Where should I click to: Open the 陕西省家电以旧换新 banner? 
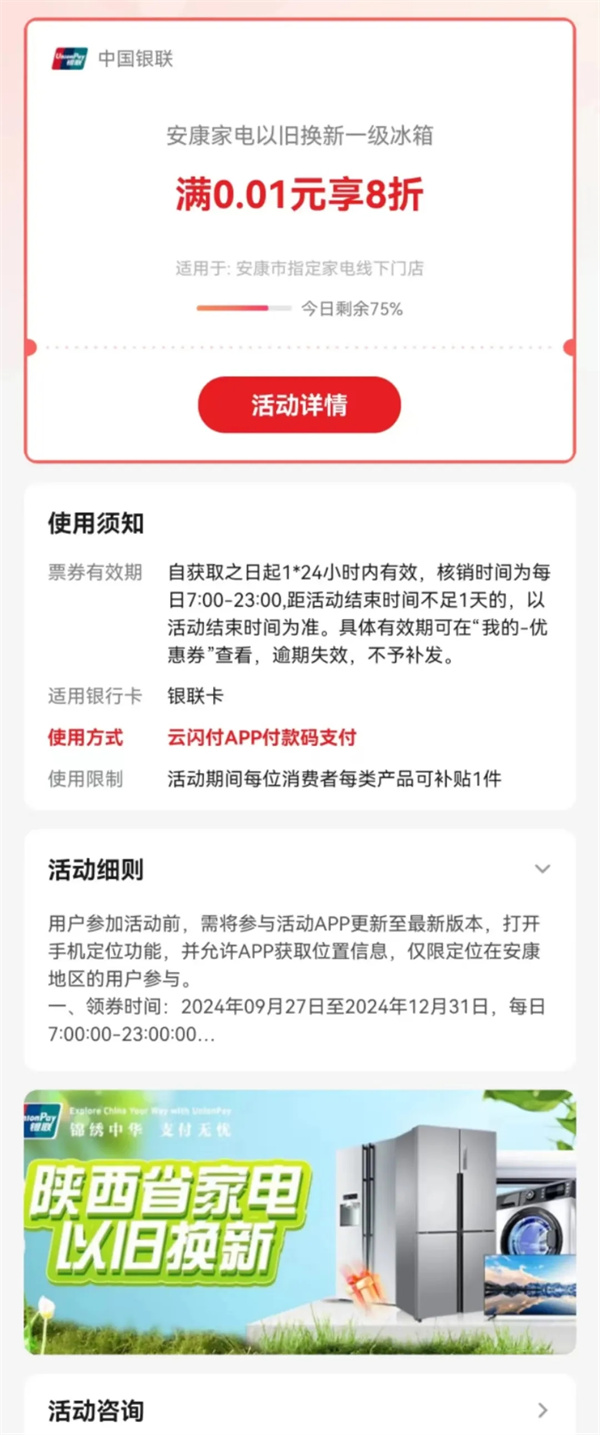coord(299,1222)
